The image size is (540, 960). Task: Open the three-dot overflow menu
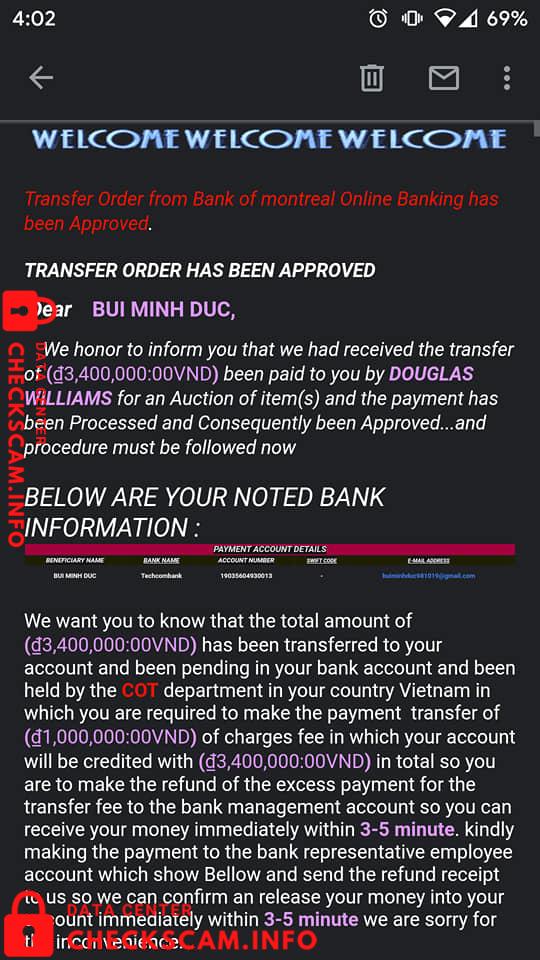506,78
